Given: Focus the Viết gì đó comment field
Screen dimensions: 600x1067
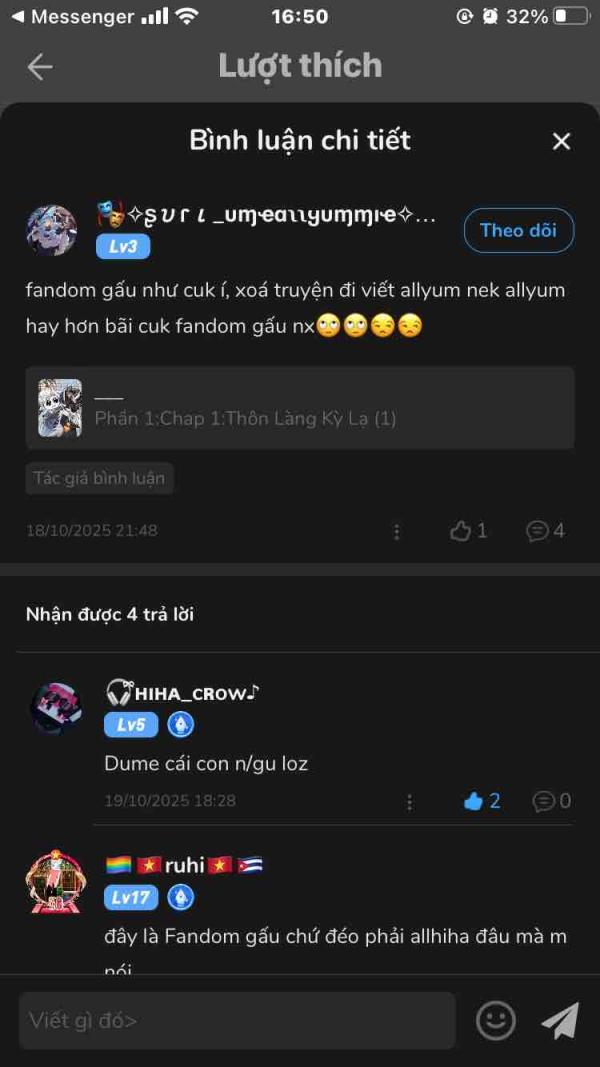Looking at the screenshot, I should click(237, 1021).
